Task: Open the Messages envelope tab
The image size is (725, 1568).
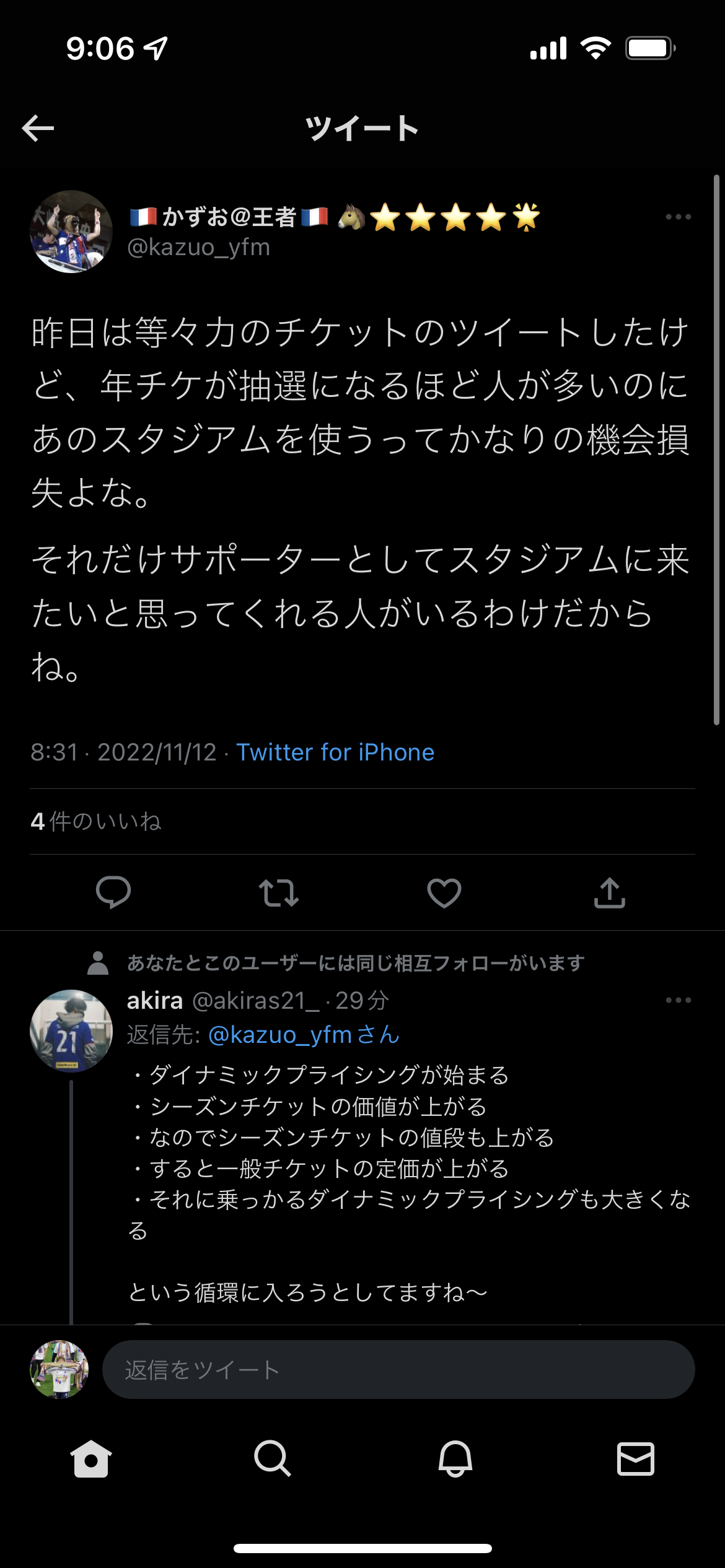Action: click(x=636, y=1459)
